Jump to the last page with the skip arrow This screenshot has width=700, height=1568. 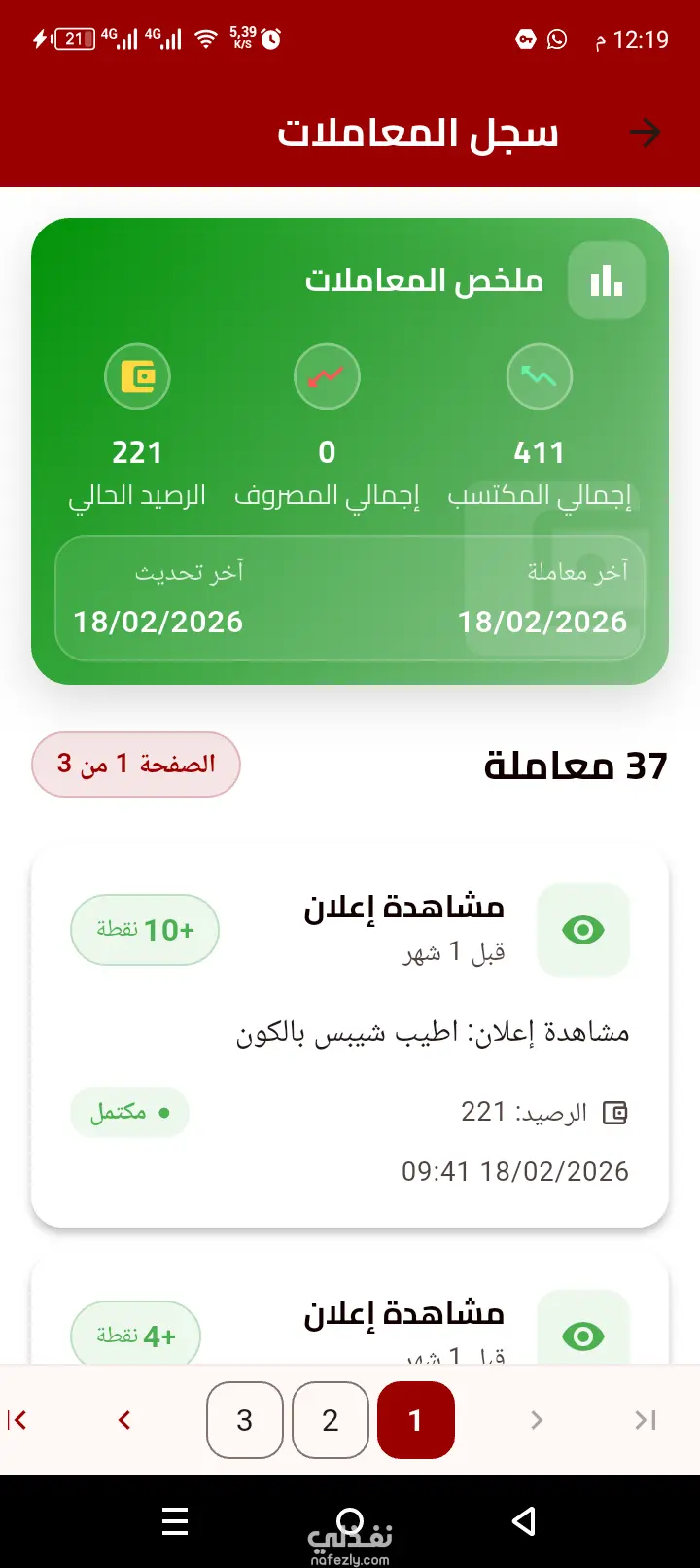(x=17, y=1420)
